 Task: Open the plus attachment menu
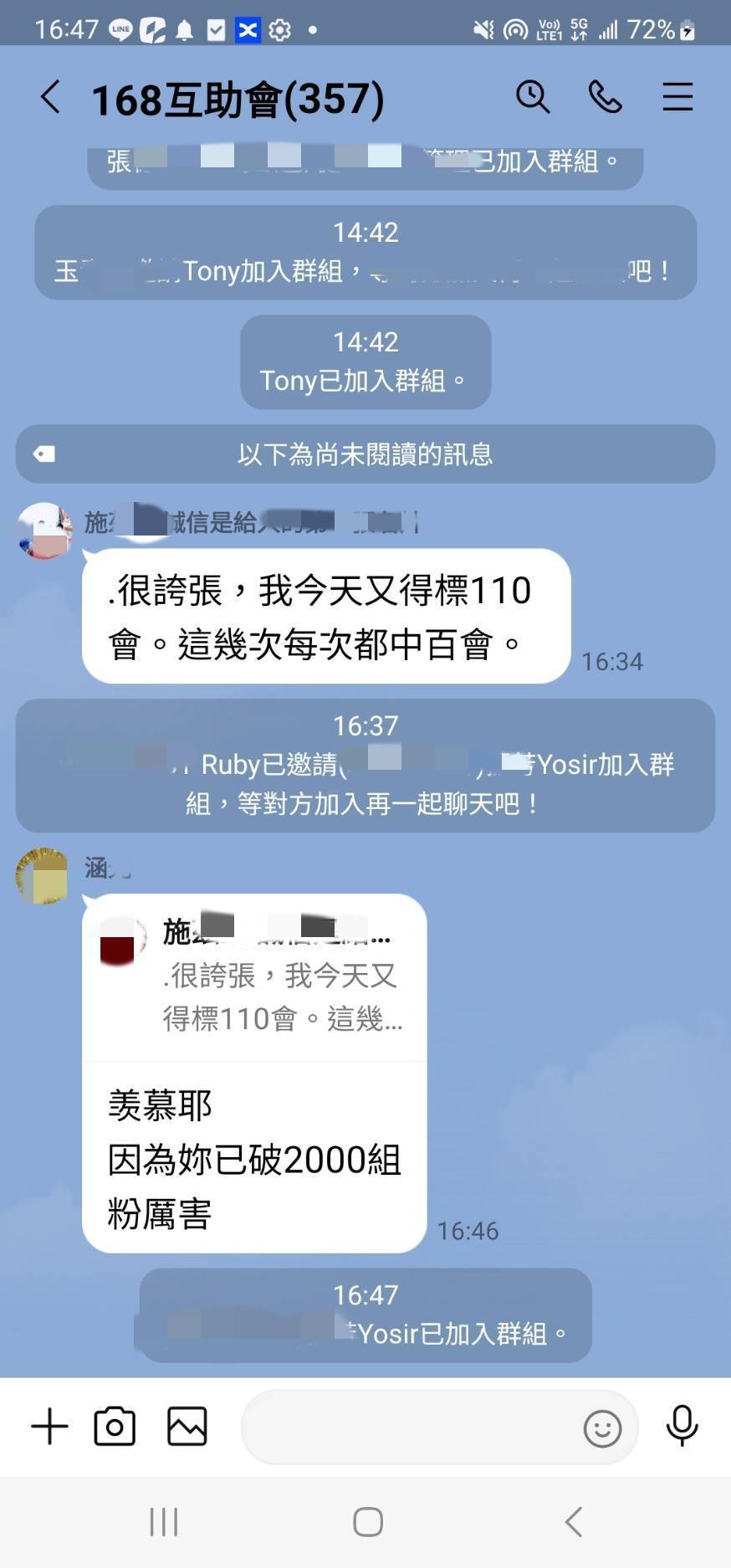coord(49,1427)
